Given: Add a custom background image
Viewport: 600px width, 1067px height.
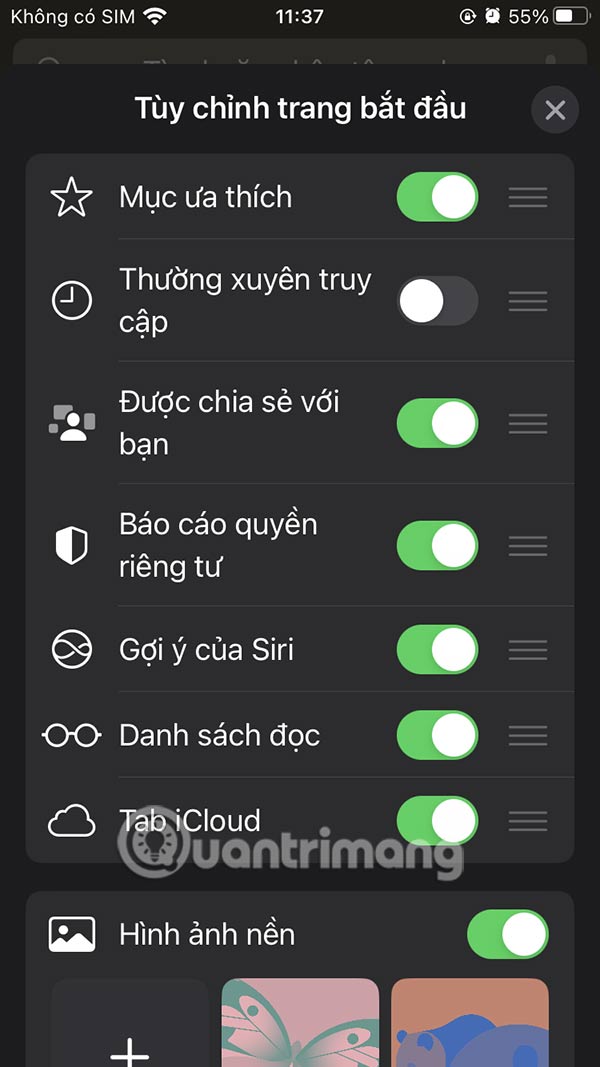Looking at the screenshot, I should coord(130,1030).
